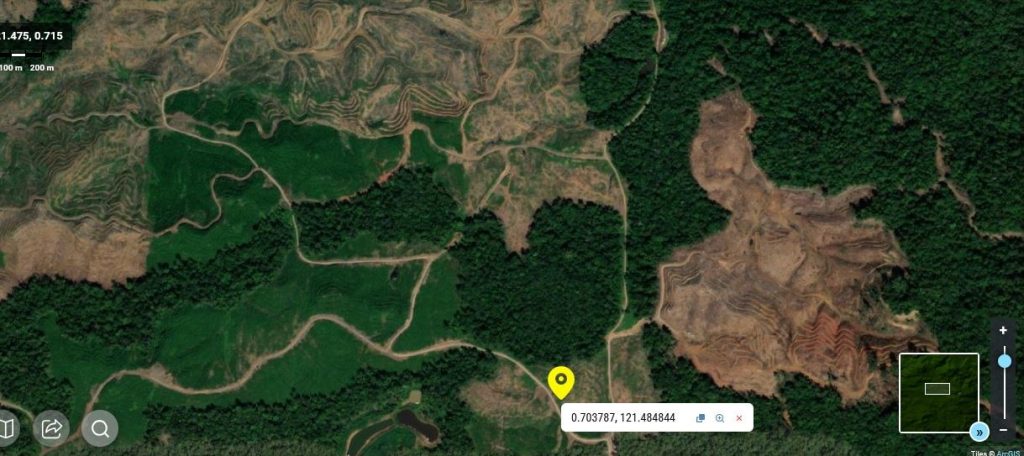Share this map view
This screenshot has width=1024, height=456.
click(x=51, y=429)
